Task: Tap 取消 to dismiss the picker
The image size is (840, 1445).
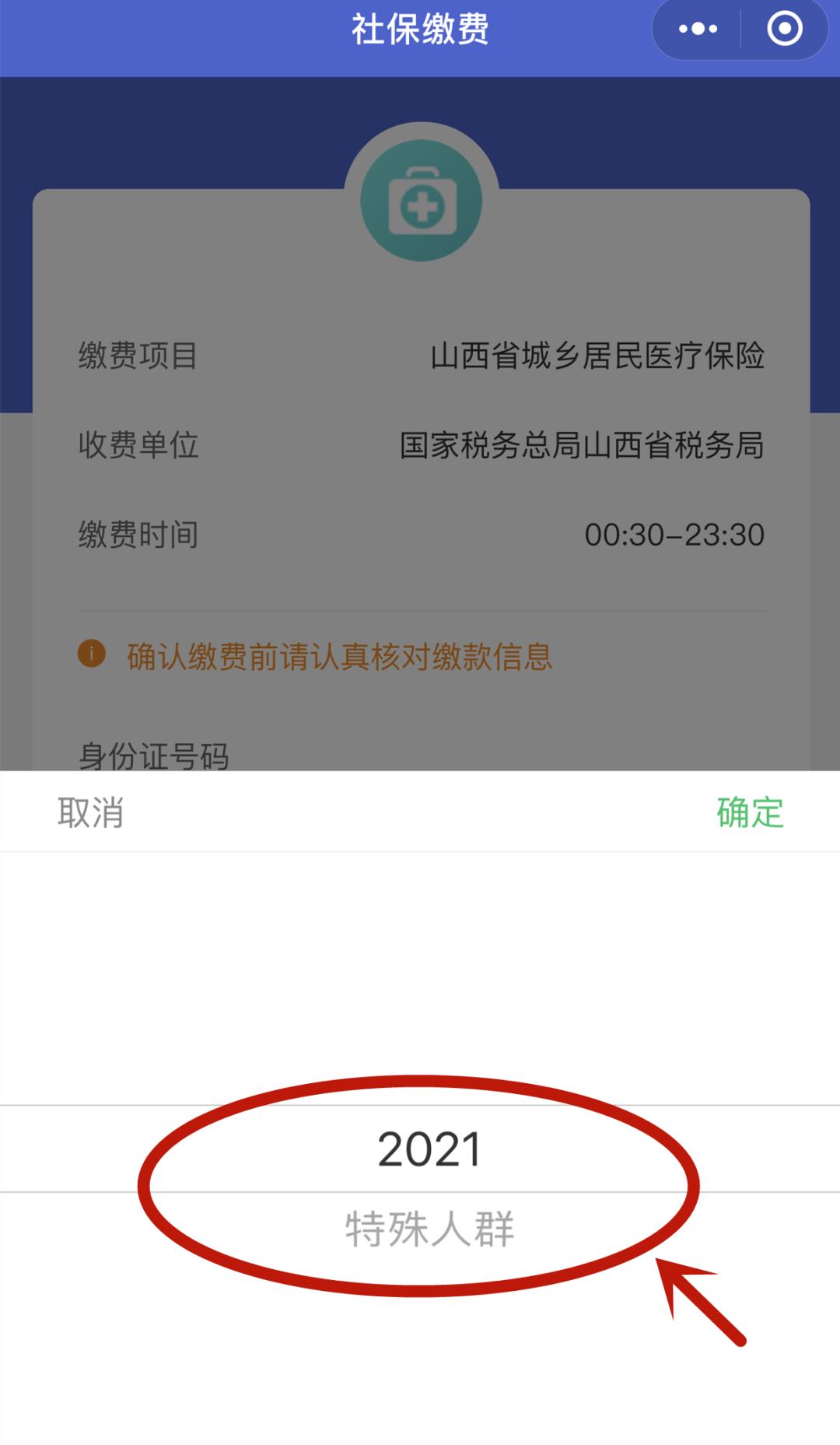Action: pos(90,812)
